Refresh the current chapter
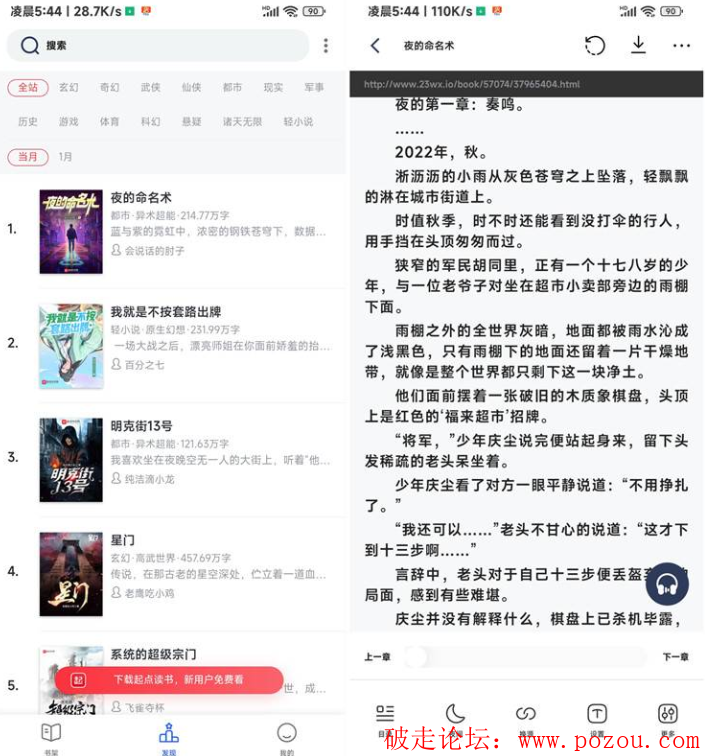The image size is (705, 756). click(594, 46)
